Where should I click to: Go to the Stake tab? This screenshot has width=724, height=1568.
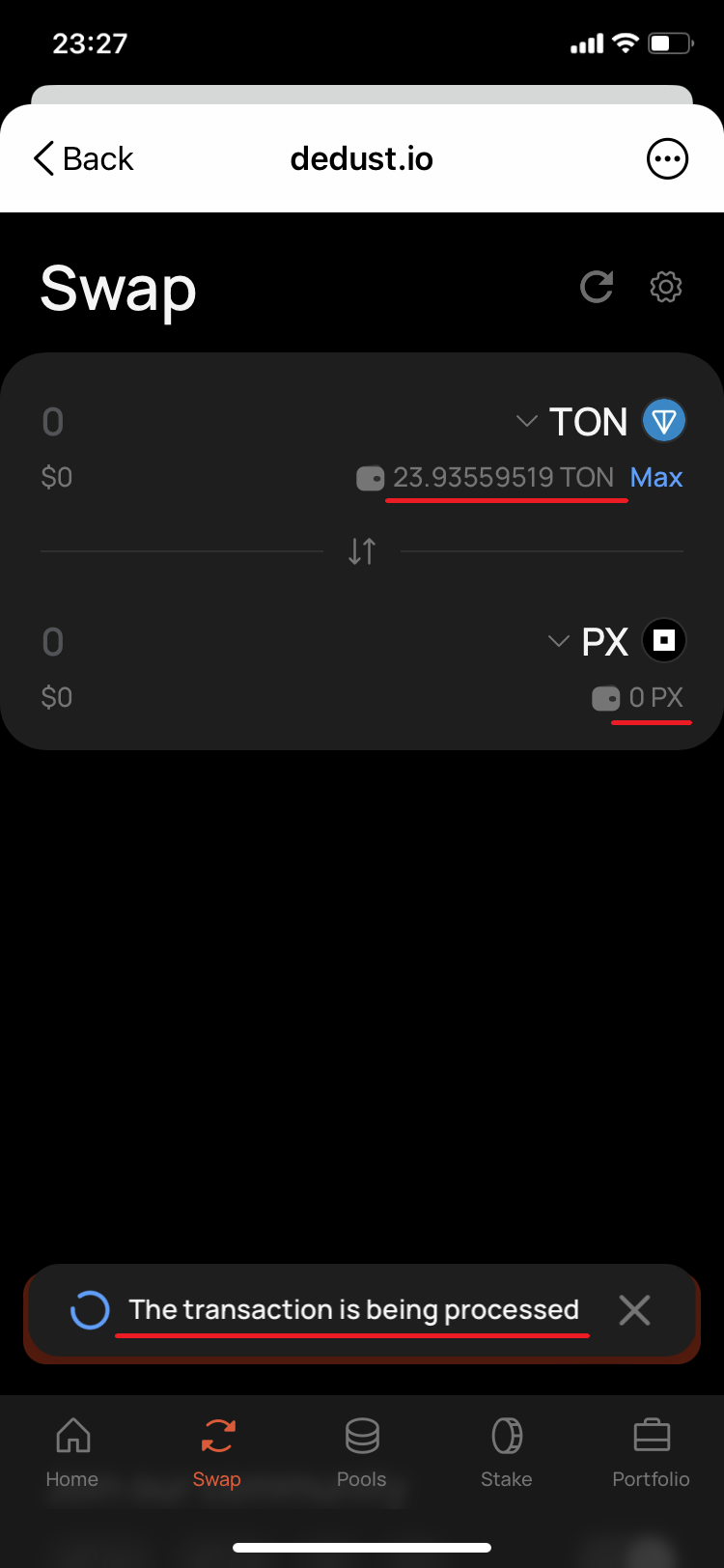tap(507, 1451)
